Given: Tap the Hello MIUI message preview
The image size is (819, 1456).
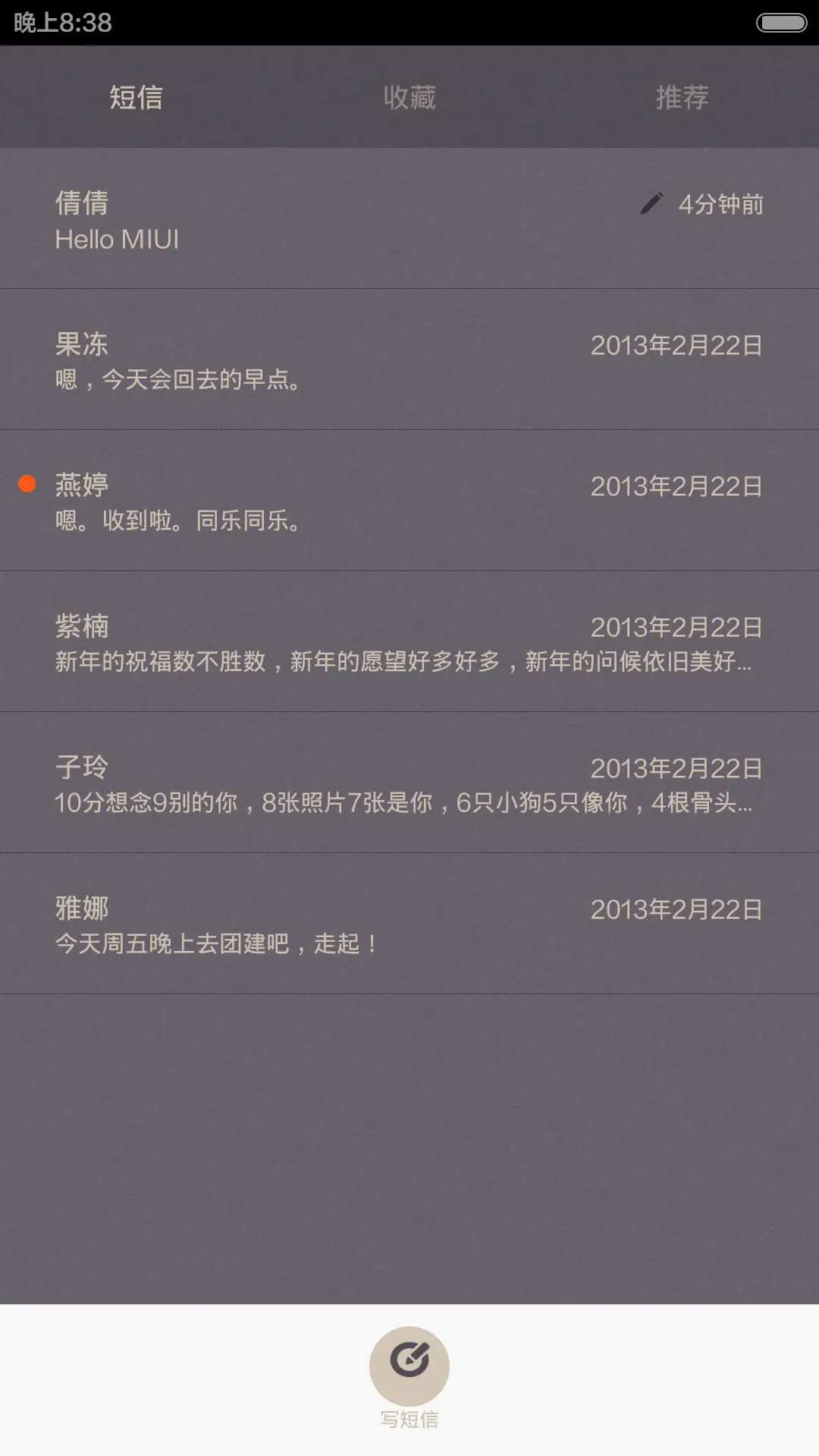Looking at the screenshot, I should (x=116, y=240).
